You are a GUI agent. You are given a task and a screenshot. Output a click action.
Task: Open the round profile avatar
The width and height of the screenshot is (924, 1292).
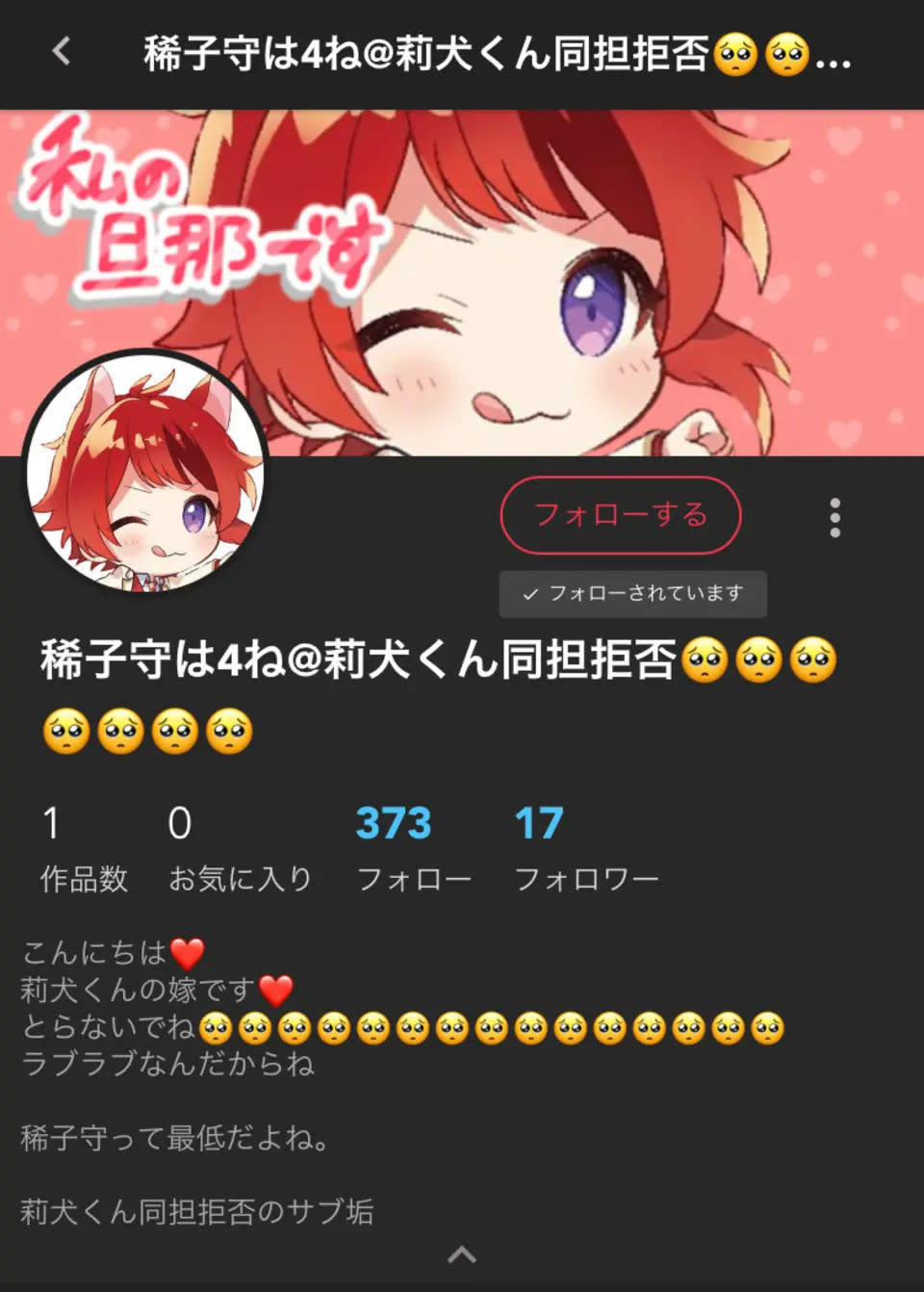click(x=144, y=473)
